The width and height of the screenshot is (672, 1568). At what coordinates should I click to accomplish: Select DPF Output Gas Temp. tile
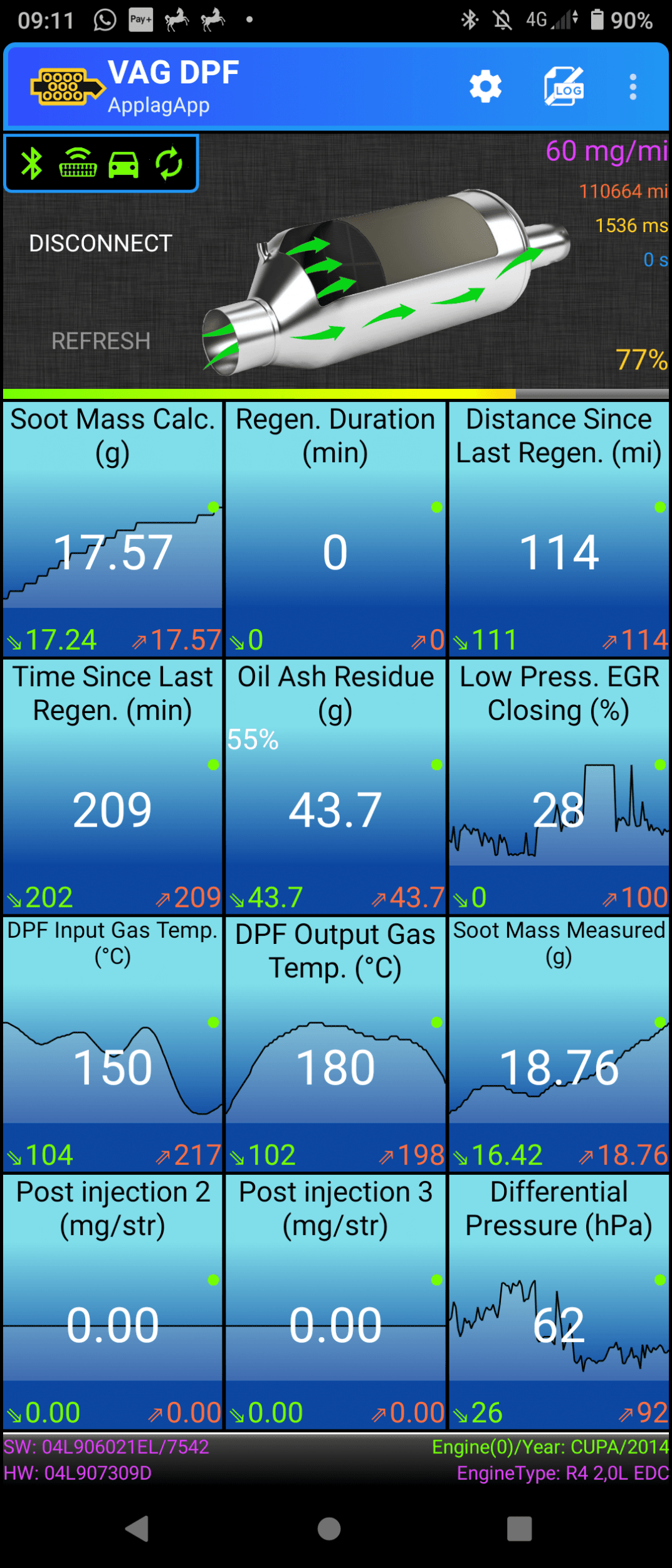[335, 1044]
